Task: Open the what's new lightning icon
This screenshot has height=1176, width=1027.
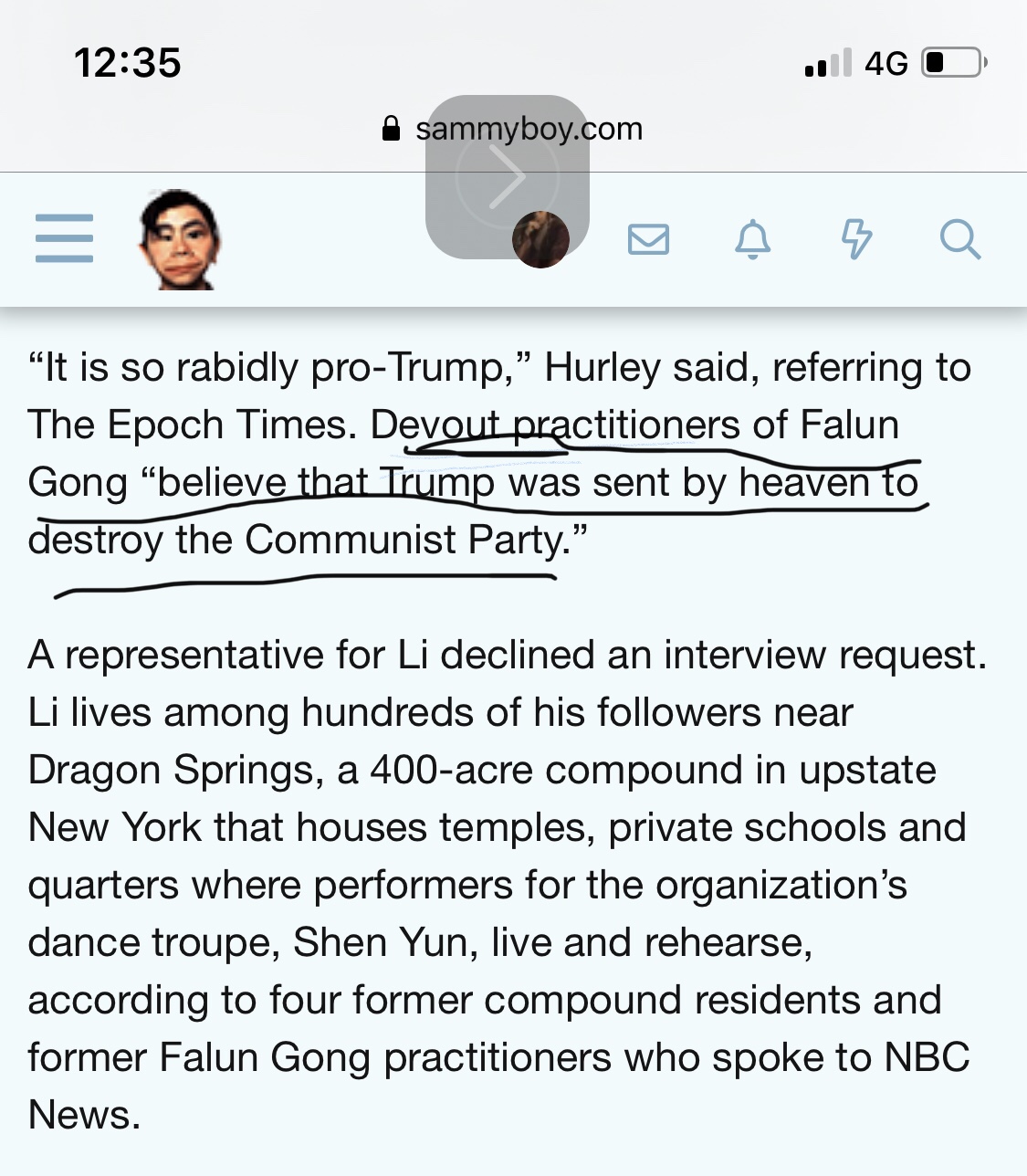Action: point(856,239)
